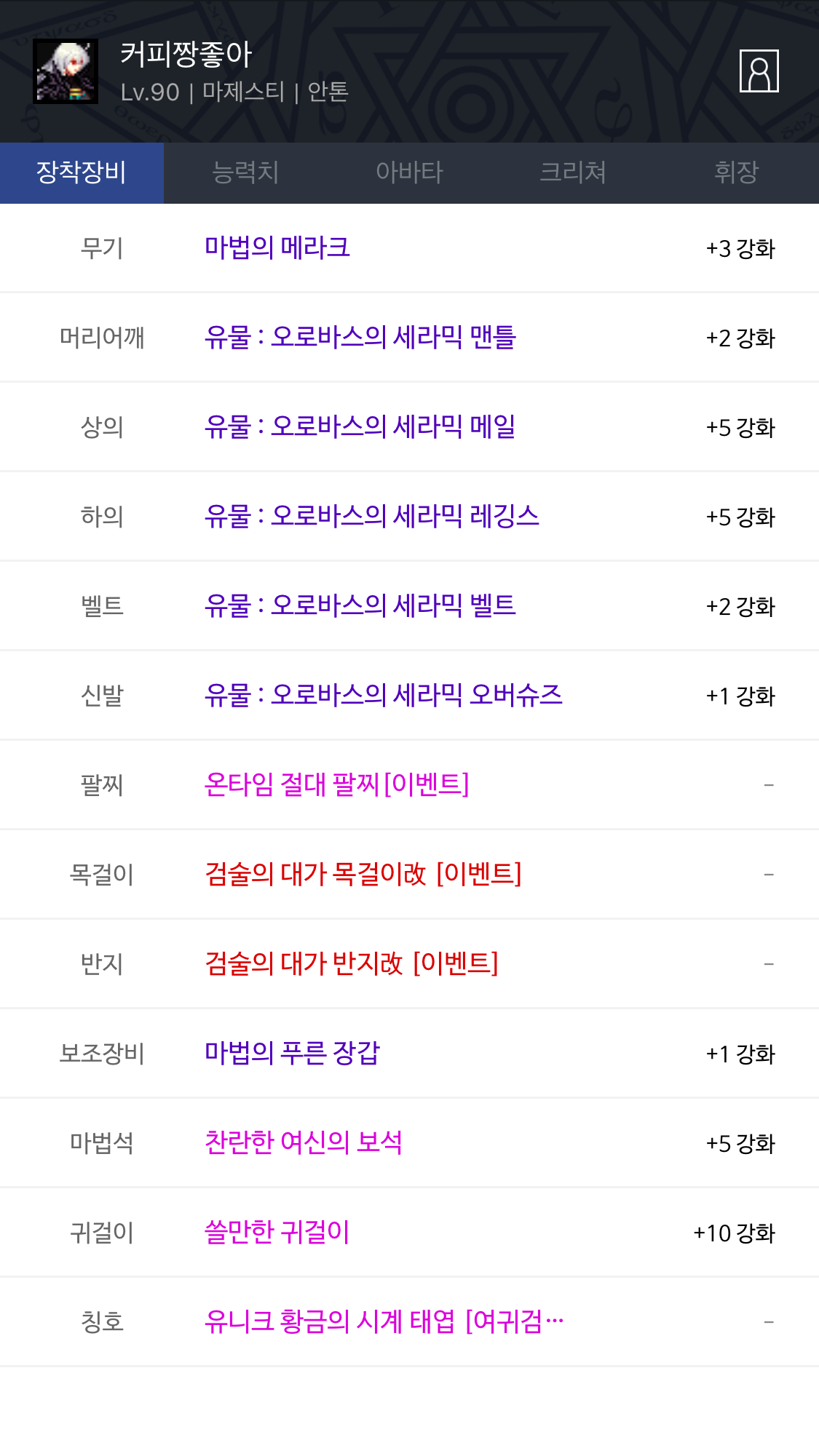Viewport: 819px width, 1456px height.
Task: Select the 장착장비 tab
Action: (82, 172)
